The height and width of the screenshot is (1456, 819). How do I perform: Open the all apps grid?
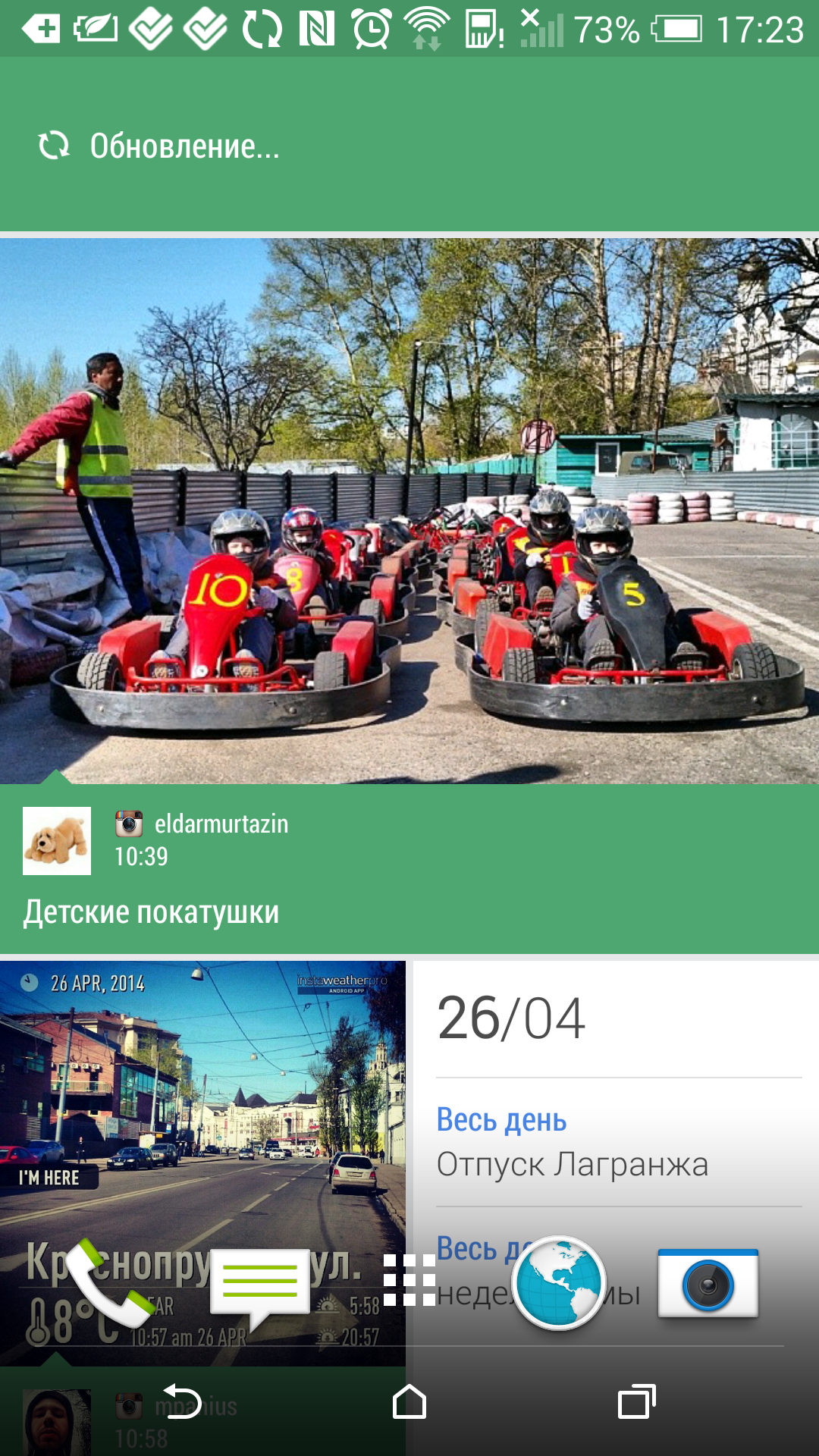[x=409, y=1280]
